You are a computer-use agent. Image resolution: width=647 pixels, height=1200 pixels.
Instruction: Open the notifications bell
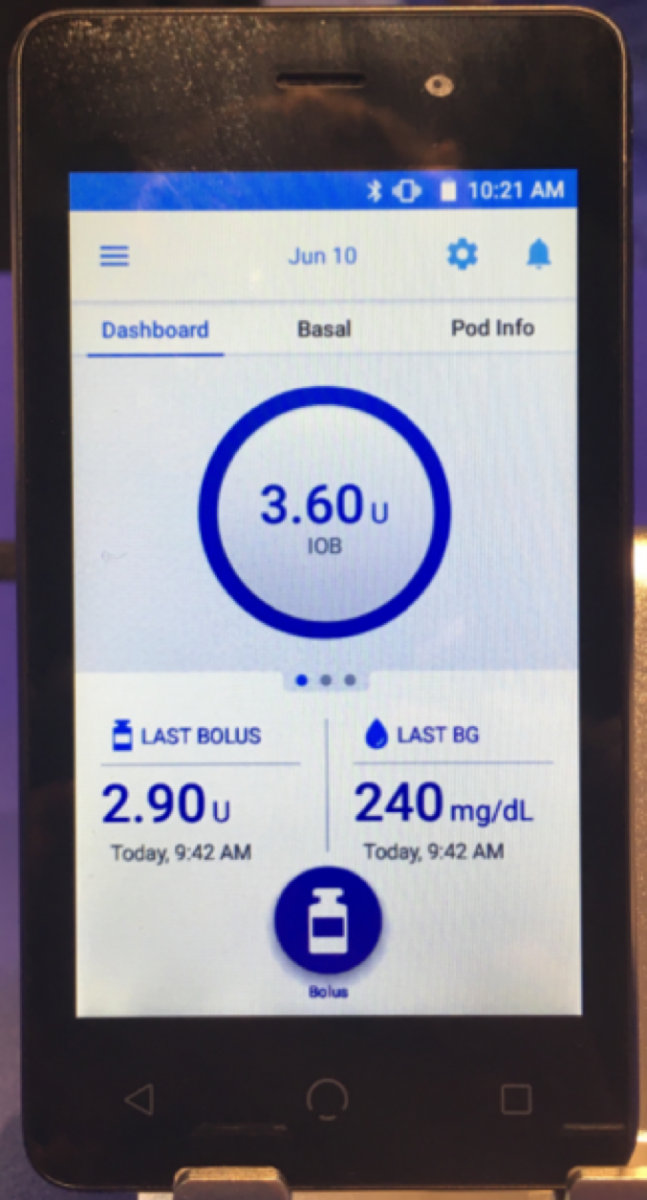pos(538,256)
